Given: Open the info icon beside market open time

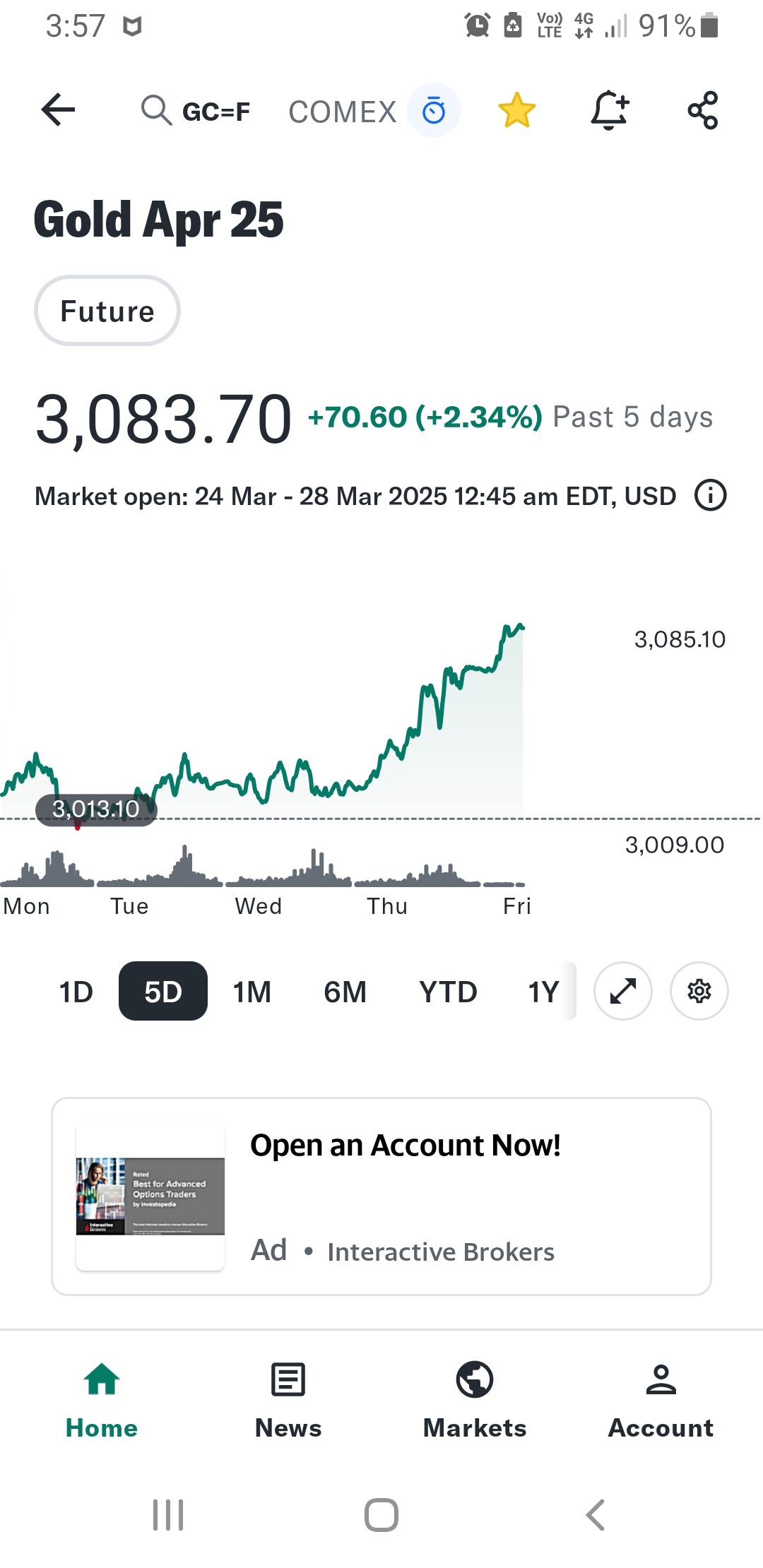Looking at the screenshot, I should pos(711,495).
